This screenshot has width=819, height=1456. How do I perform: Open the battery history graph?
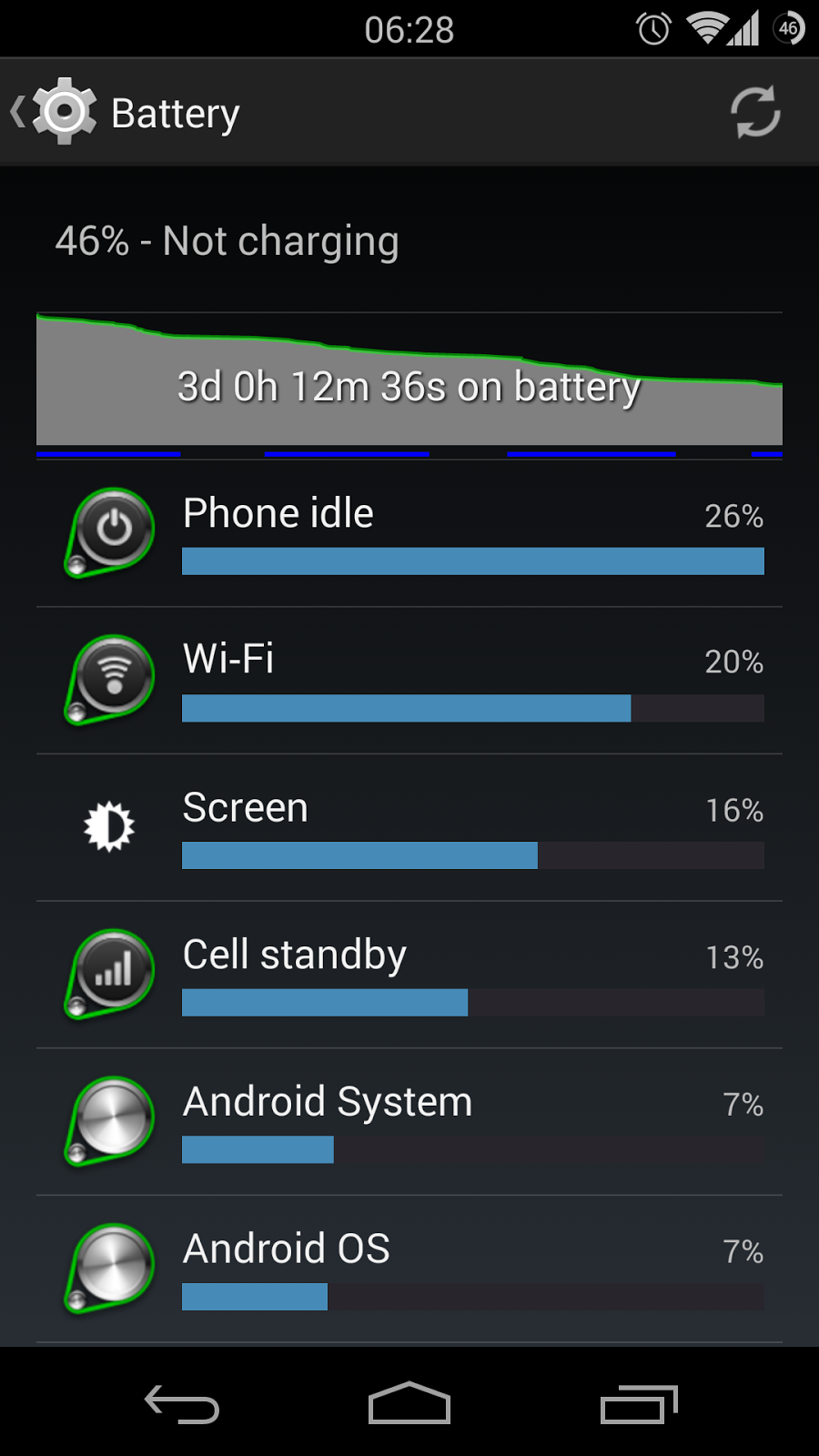click(409, 385)
